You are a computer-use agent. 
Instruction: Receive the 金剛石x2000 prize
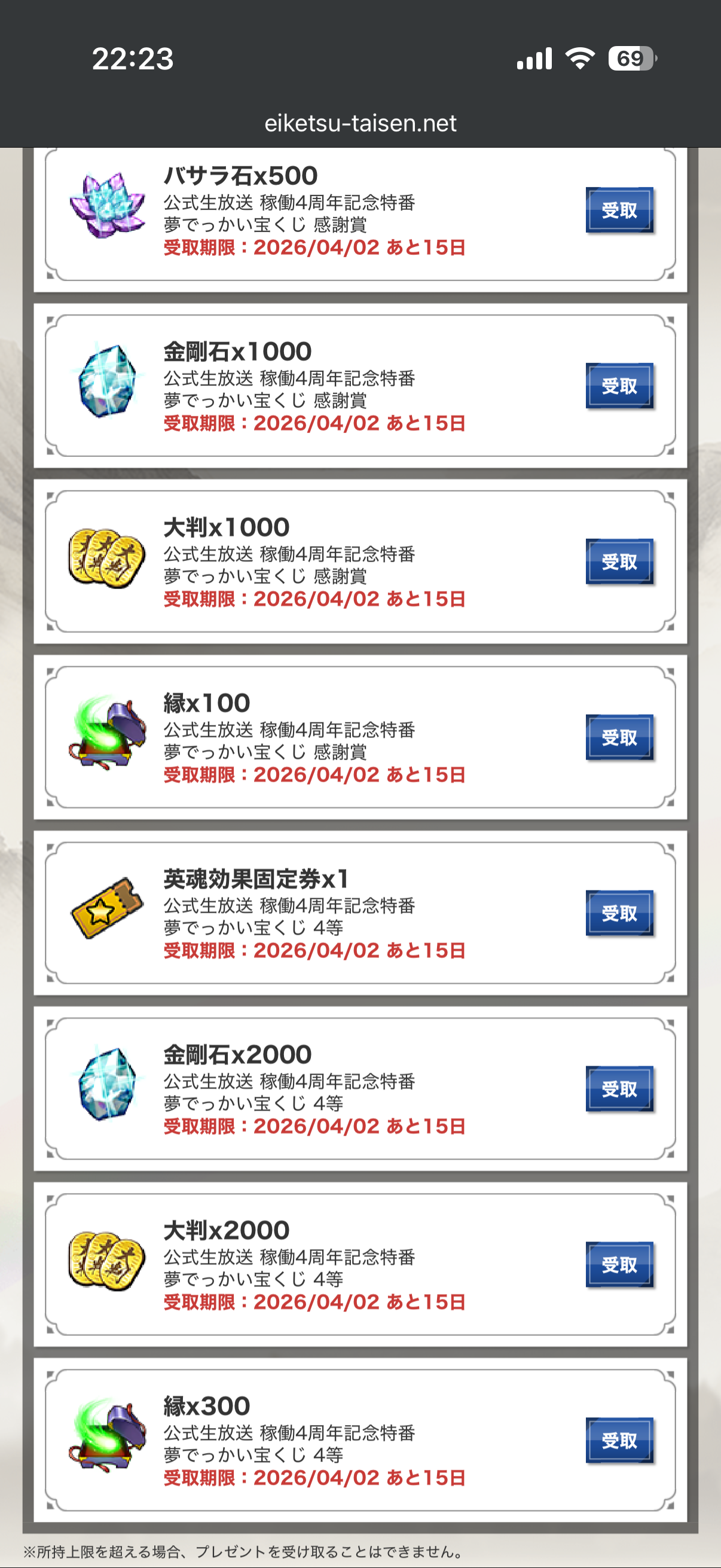pos(619,1088)
